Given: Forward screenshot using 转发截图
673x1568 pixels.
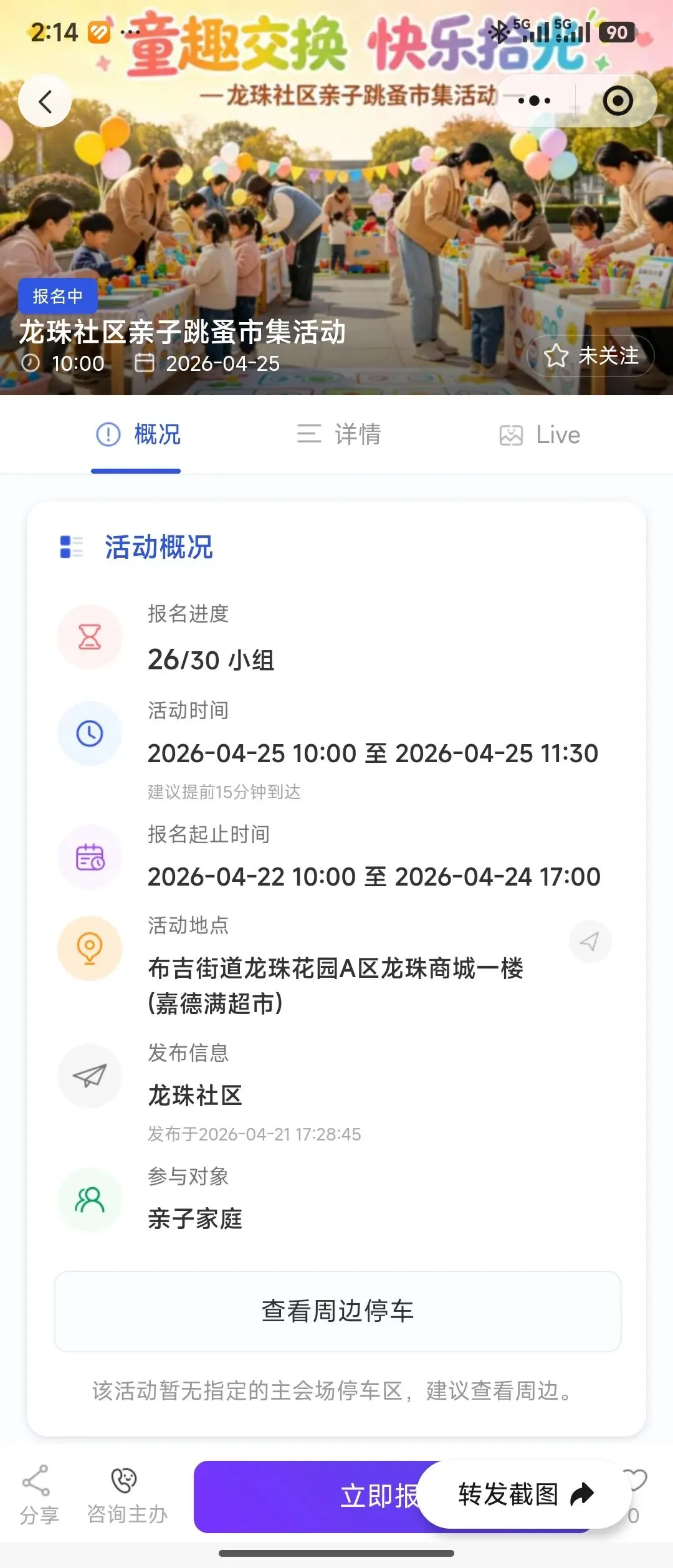Looking at the screenshot, I should (523, 1494).
